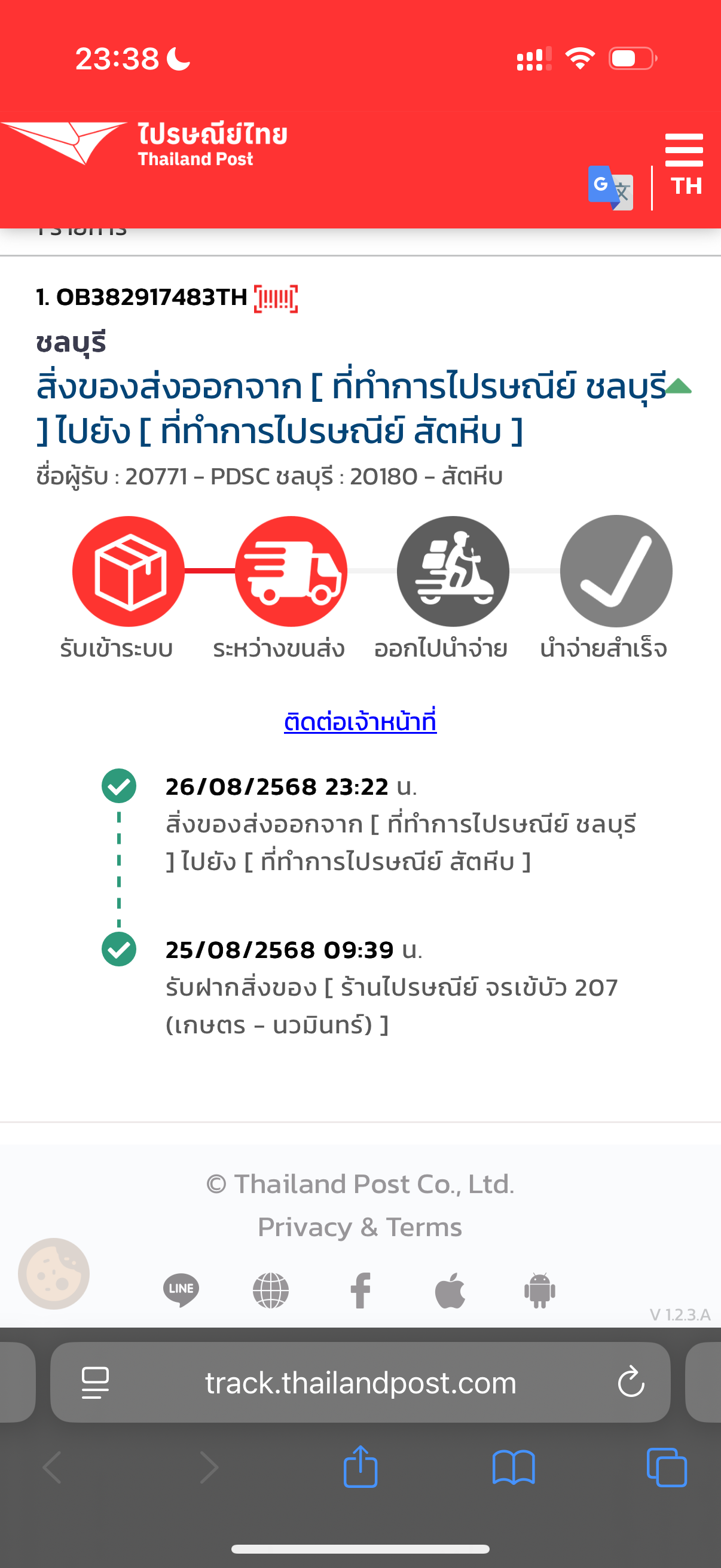
Task: Open the Android app icon
Action: tap(540, 1291)
